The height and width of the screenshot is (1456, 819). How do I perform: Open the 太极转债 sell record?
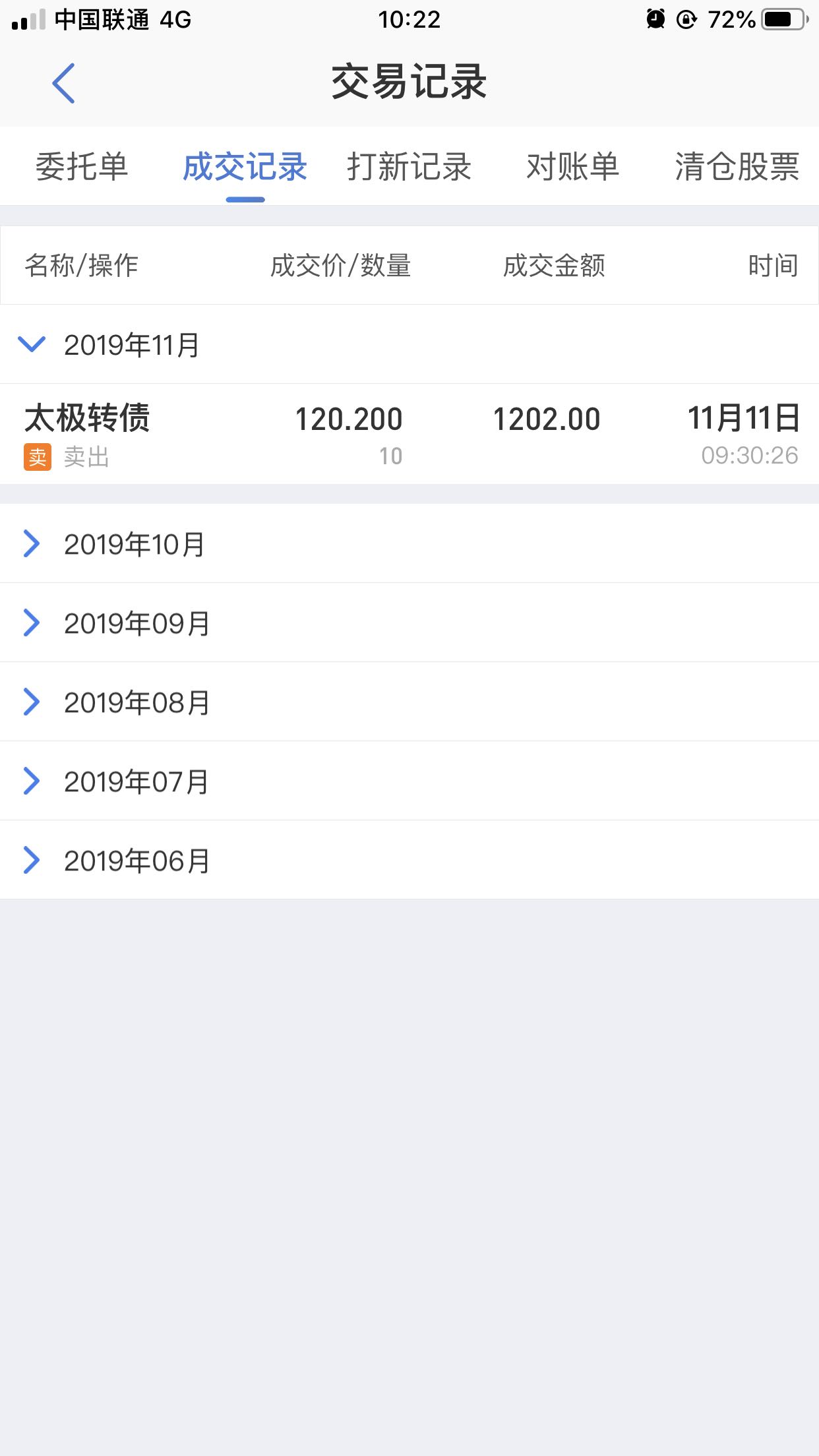coord(409,434)
